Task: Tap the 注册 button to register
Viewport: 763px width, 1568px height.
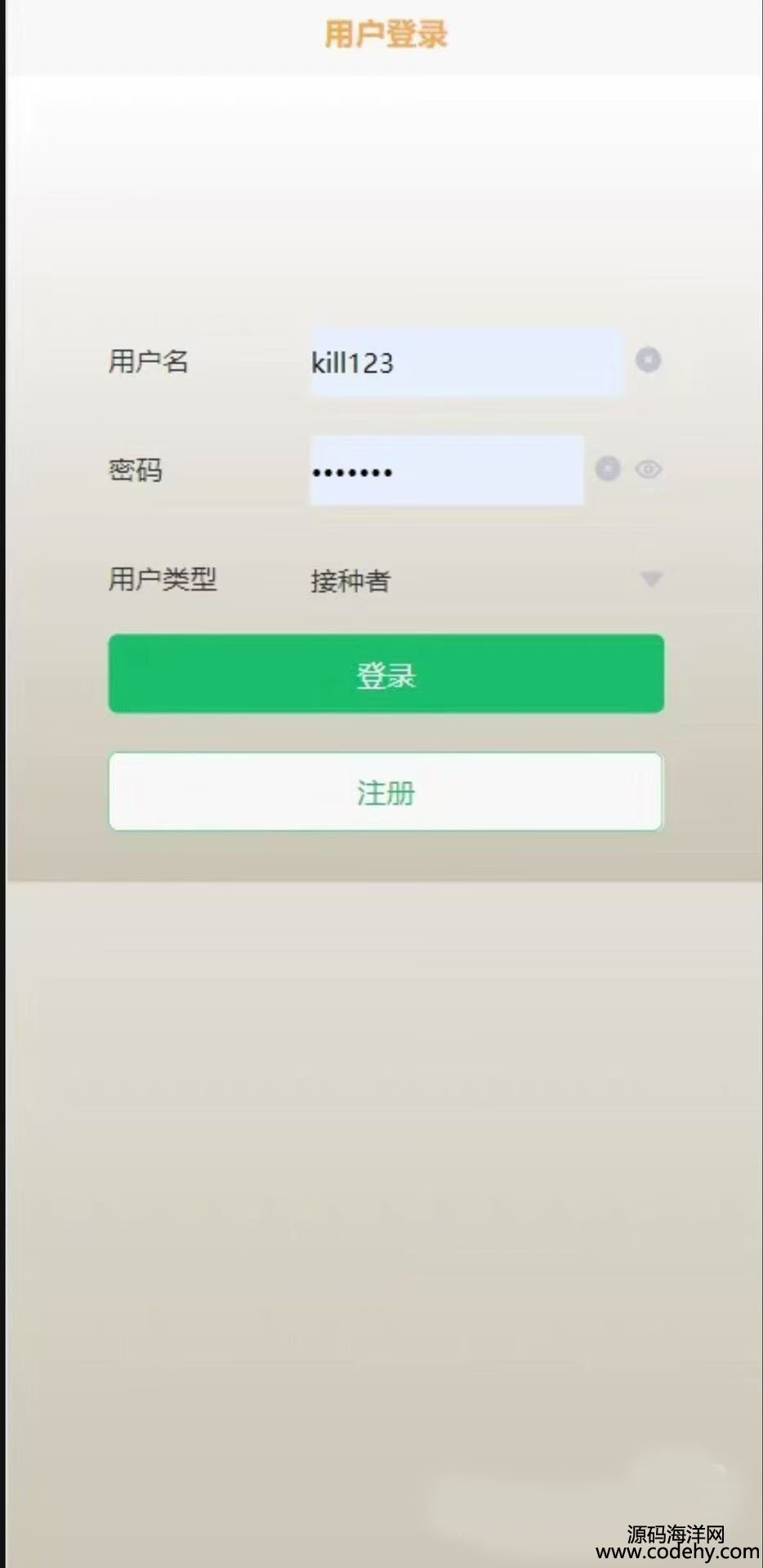Action: pos(386,791)
